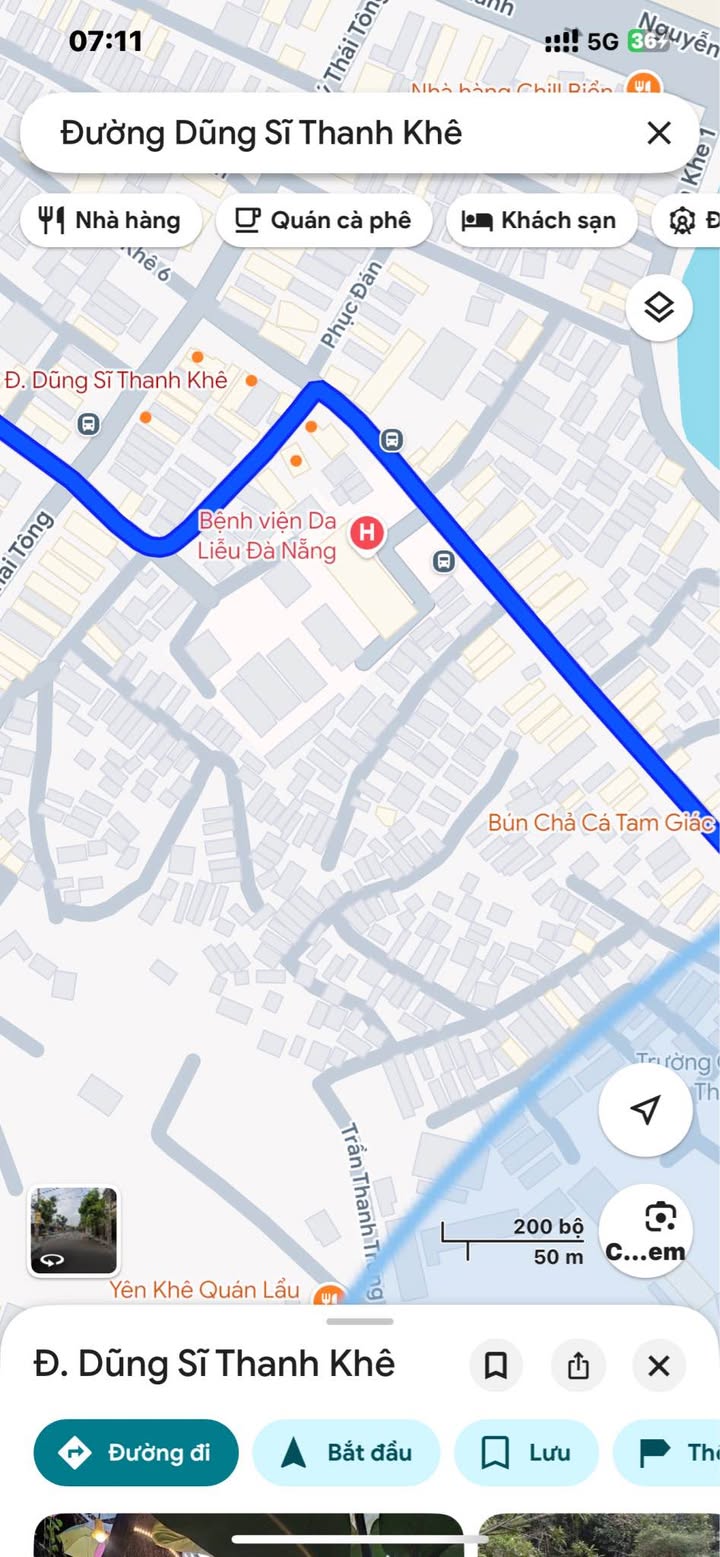Open Bệnh viện Da Liễu Đà Nẵng marker
Screen dimensions: 720x1557
pos(367,532)
